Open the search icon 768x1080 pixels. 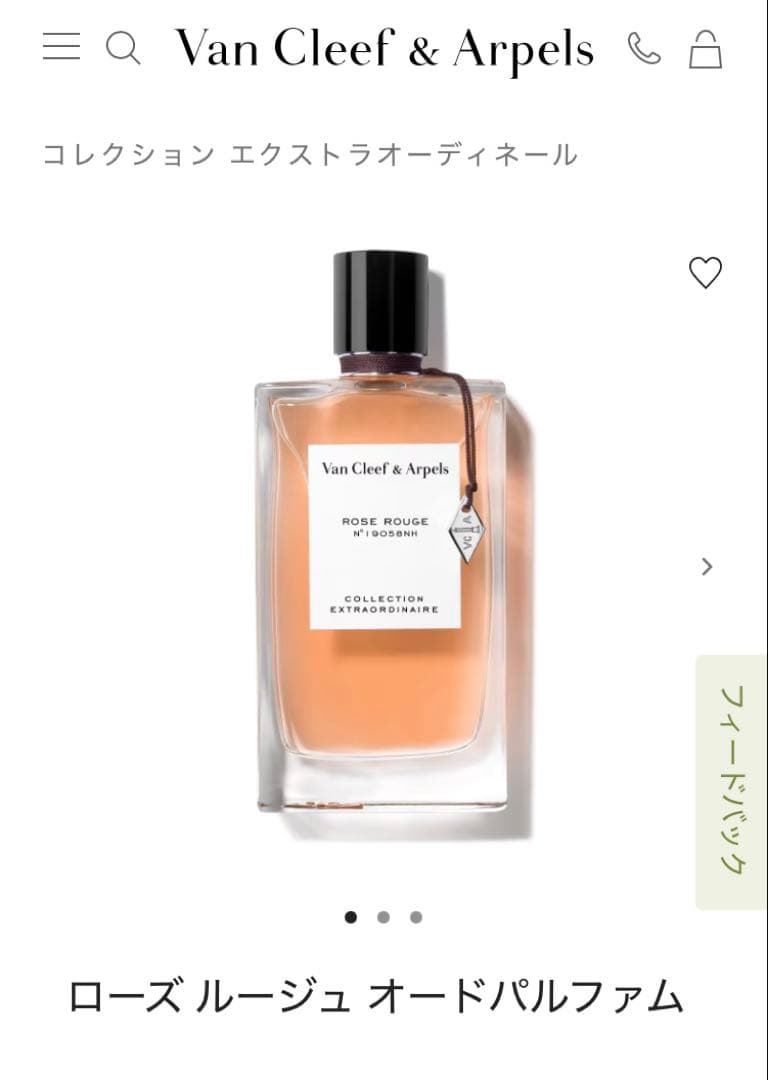pos(122,47)
